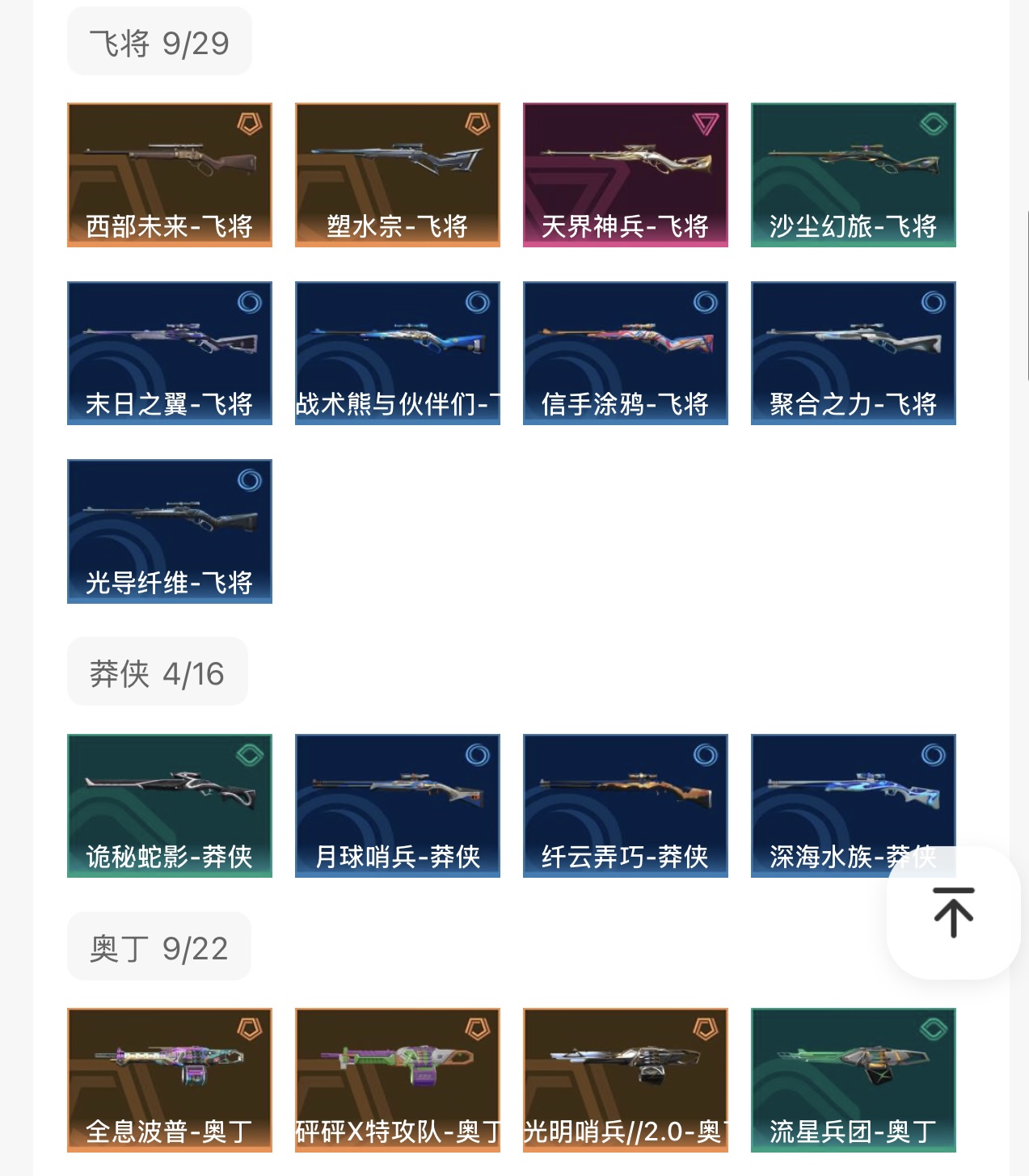Viewport: 1029px width, 1176px height.
Task: Select the 光导纤维-飞将 skin
Action: [170, 531]
